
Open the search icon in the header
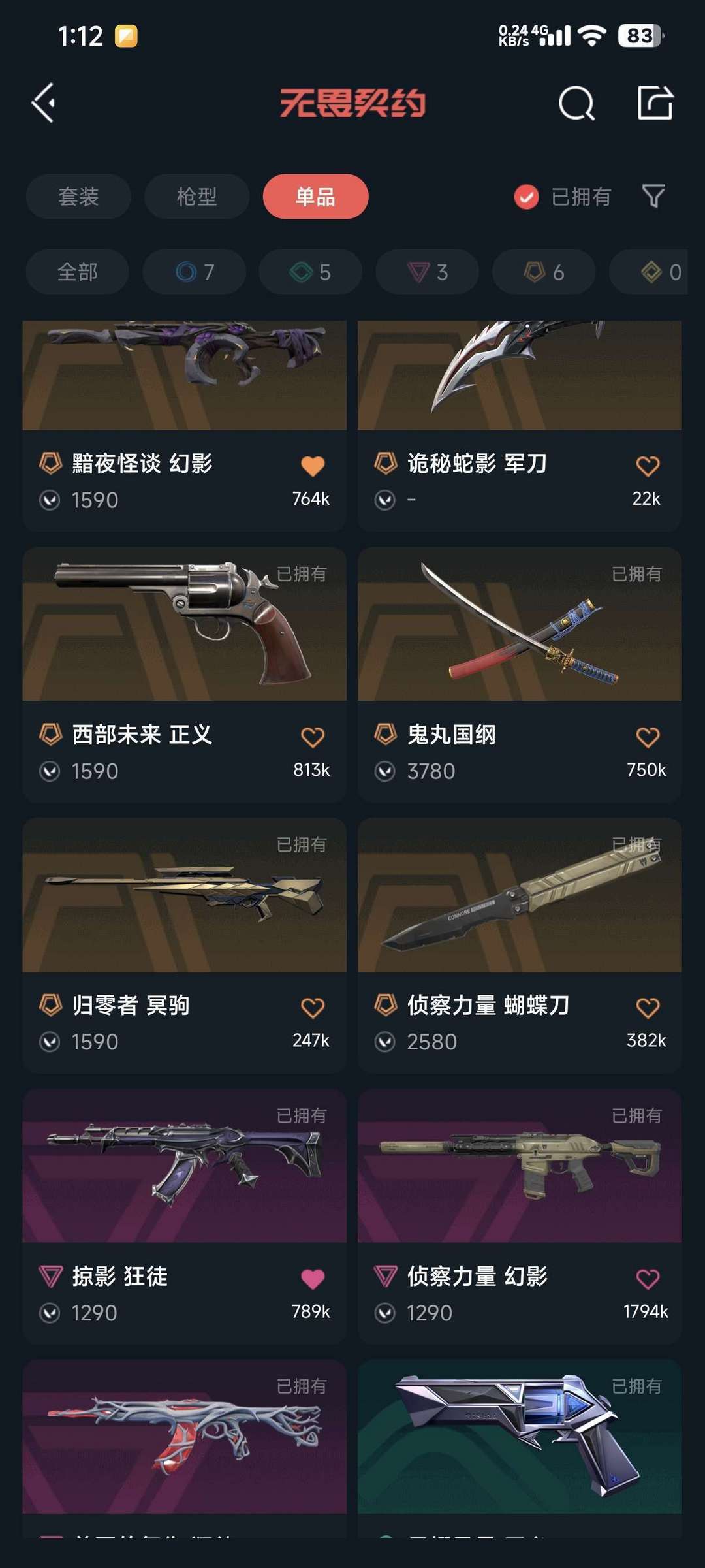tap(576, 103)
